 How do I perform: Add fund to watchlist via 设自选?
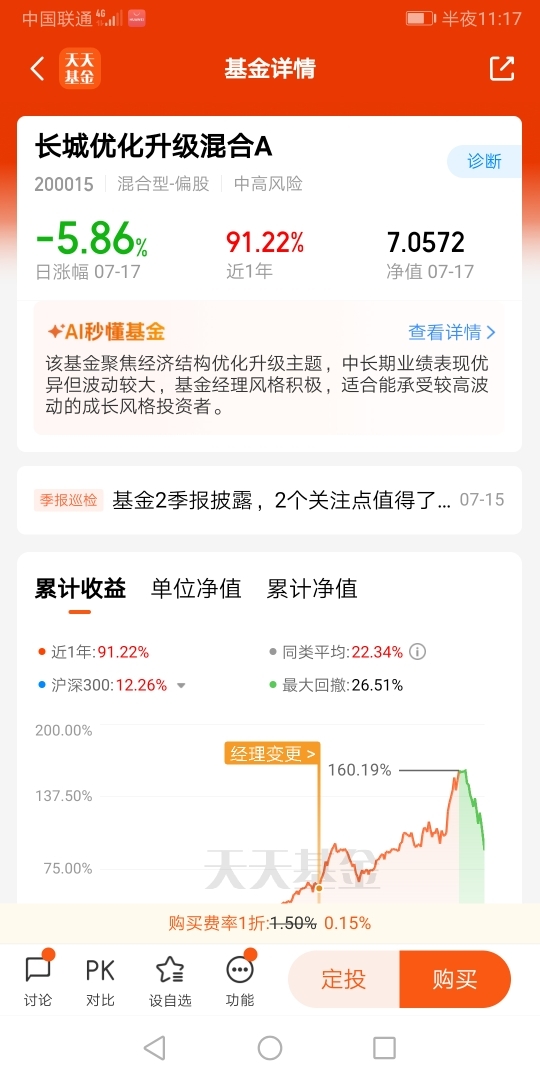tap(170, 979)
